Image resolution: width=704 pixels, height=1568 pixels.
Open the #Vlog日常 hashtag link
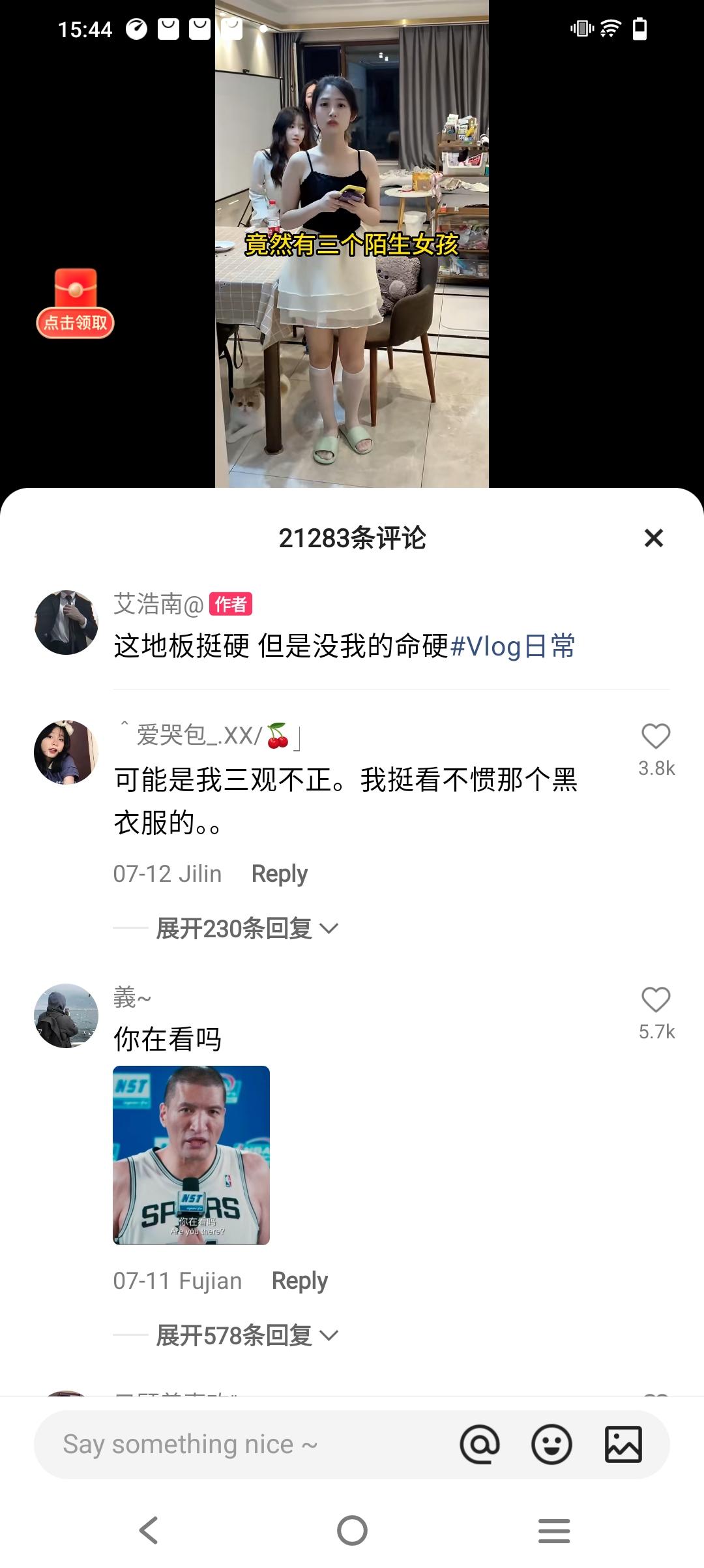[512, 646]
